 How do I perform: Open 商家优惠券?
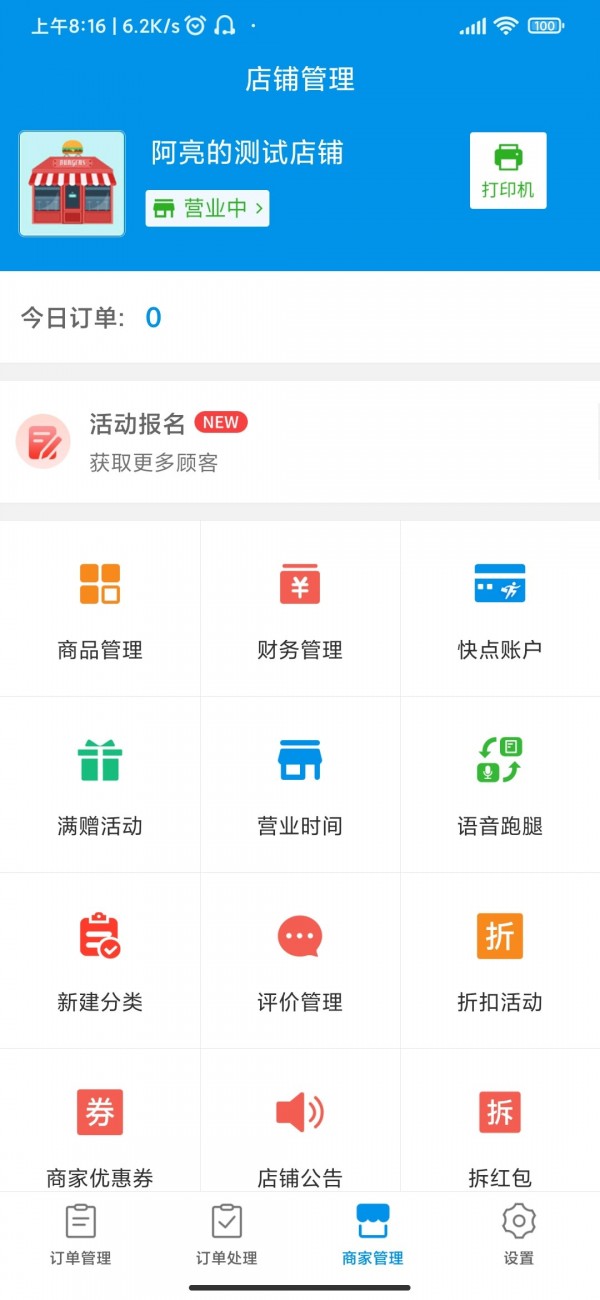point(100,1130)
